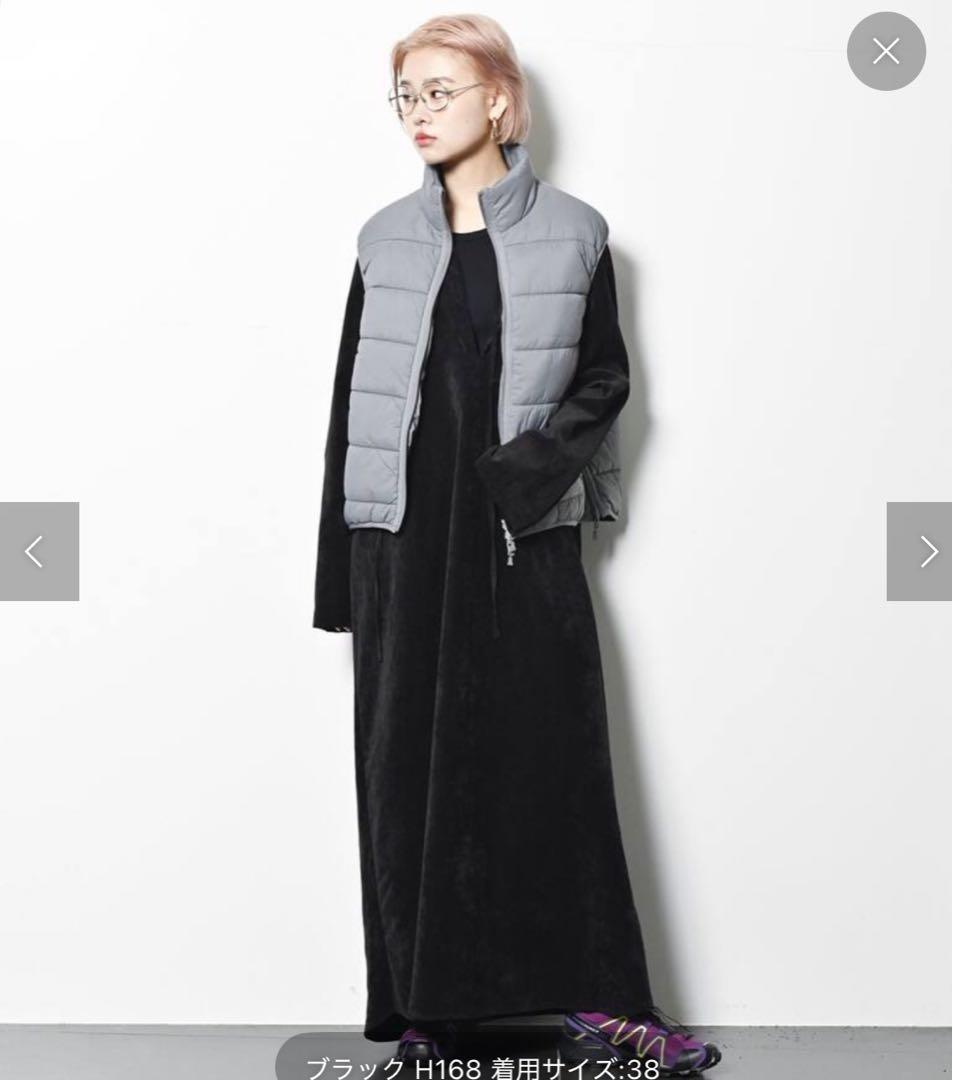Close the full-screen image viewer
The image size is (953, 1080).
886,51
